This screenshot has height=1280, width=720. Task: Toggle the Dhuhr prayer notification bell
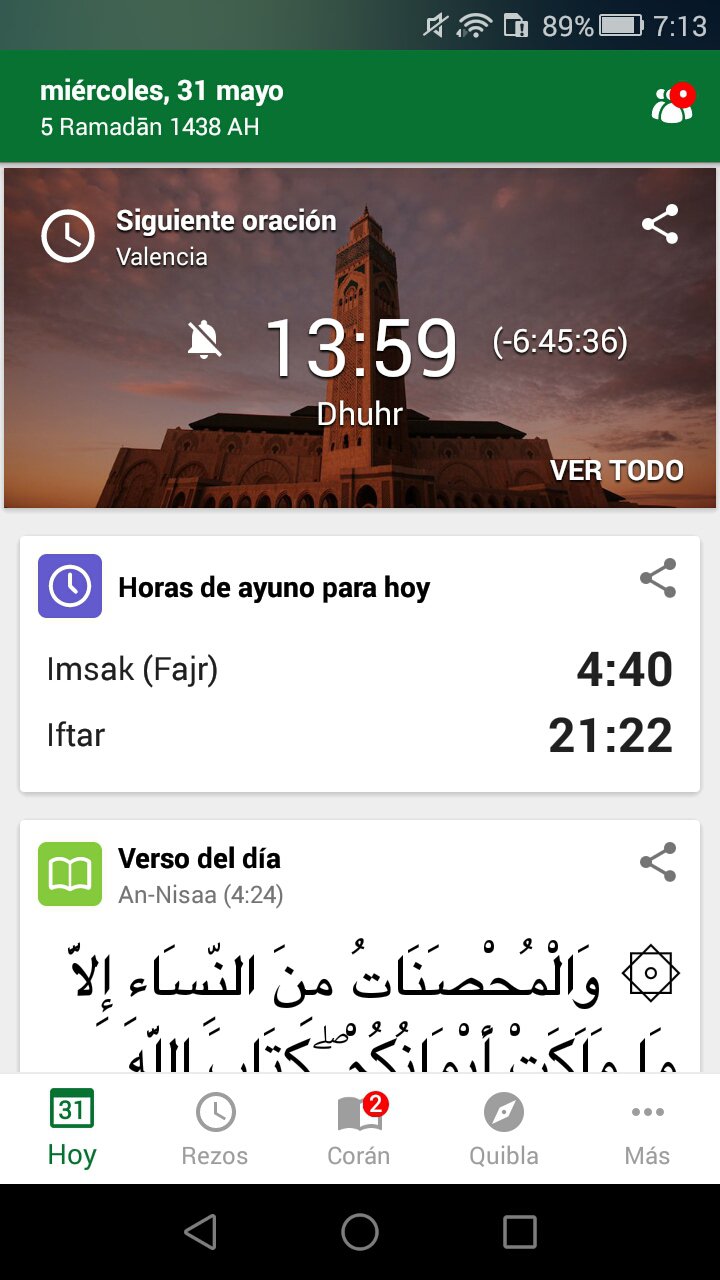tap(205, 341)
